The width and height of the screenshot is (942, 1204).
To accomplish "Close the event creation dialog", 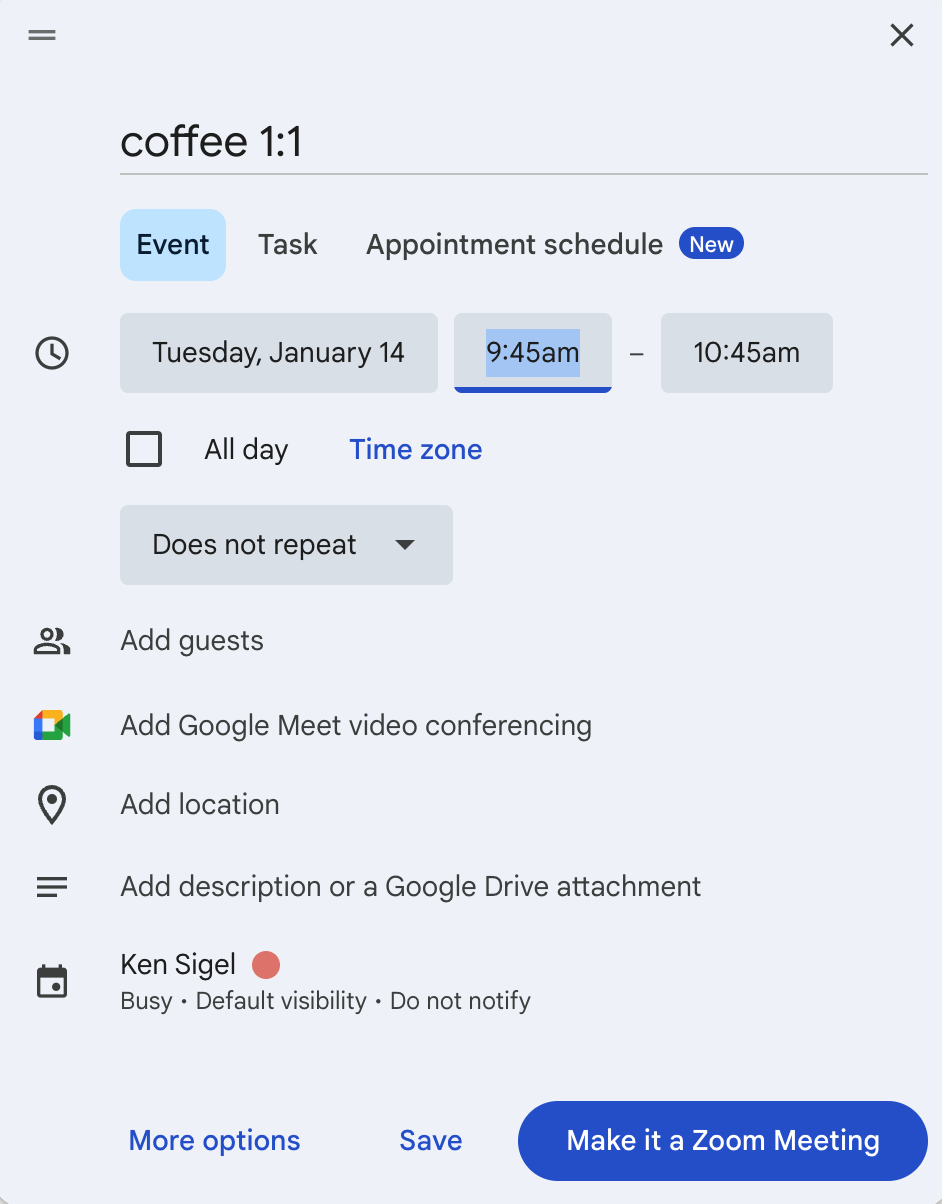I will click(901, 36).
